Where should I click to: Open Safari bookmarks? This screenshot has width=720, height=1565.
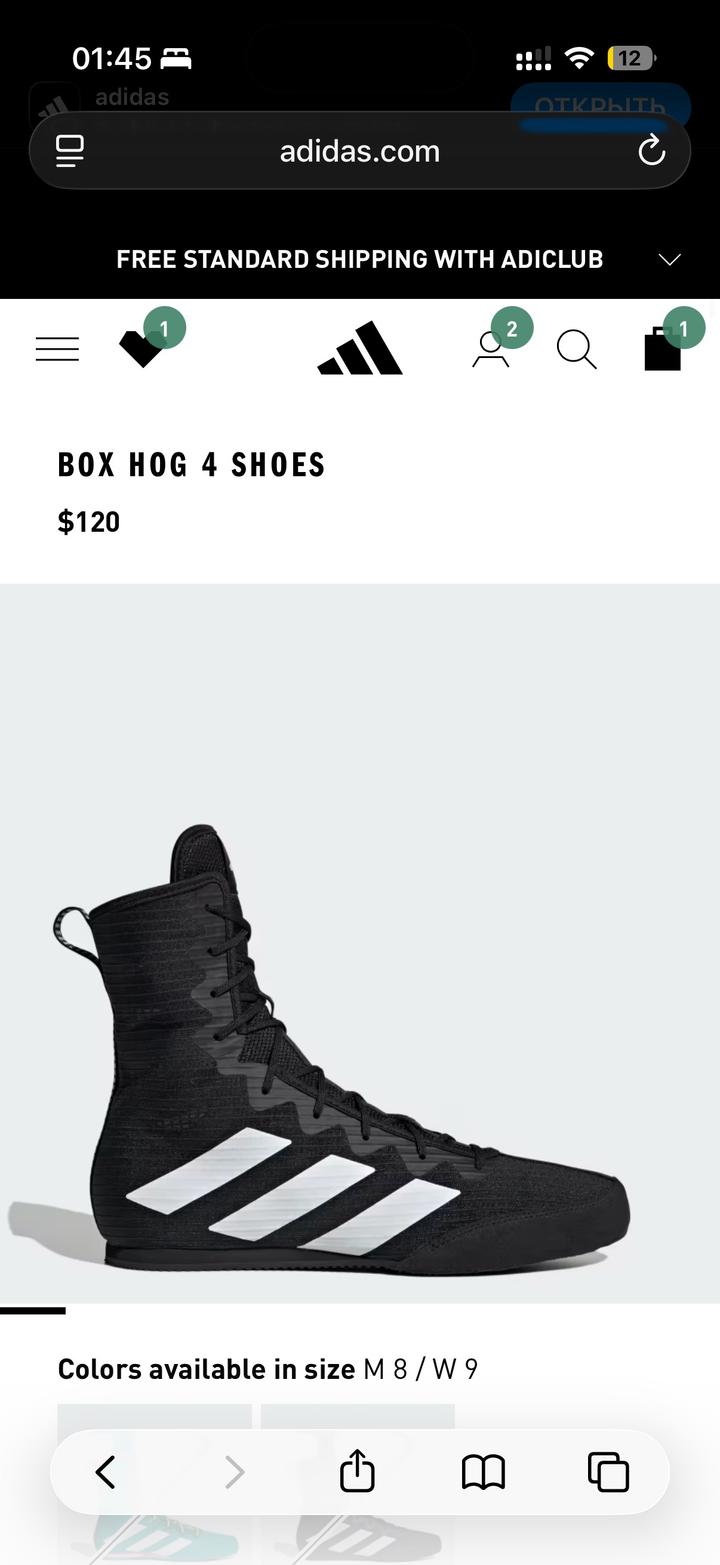pos(483,1472)
